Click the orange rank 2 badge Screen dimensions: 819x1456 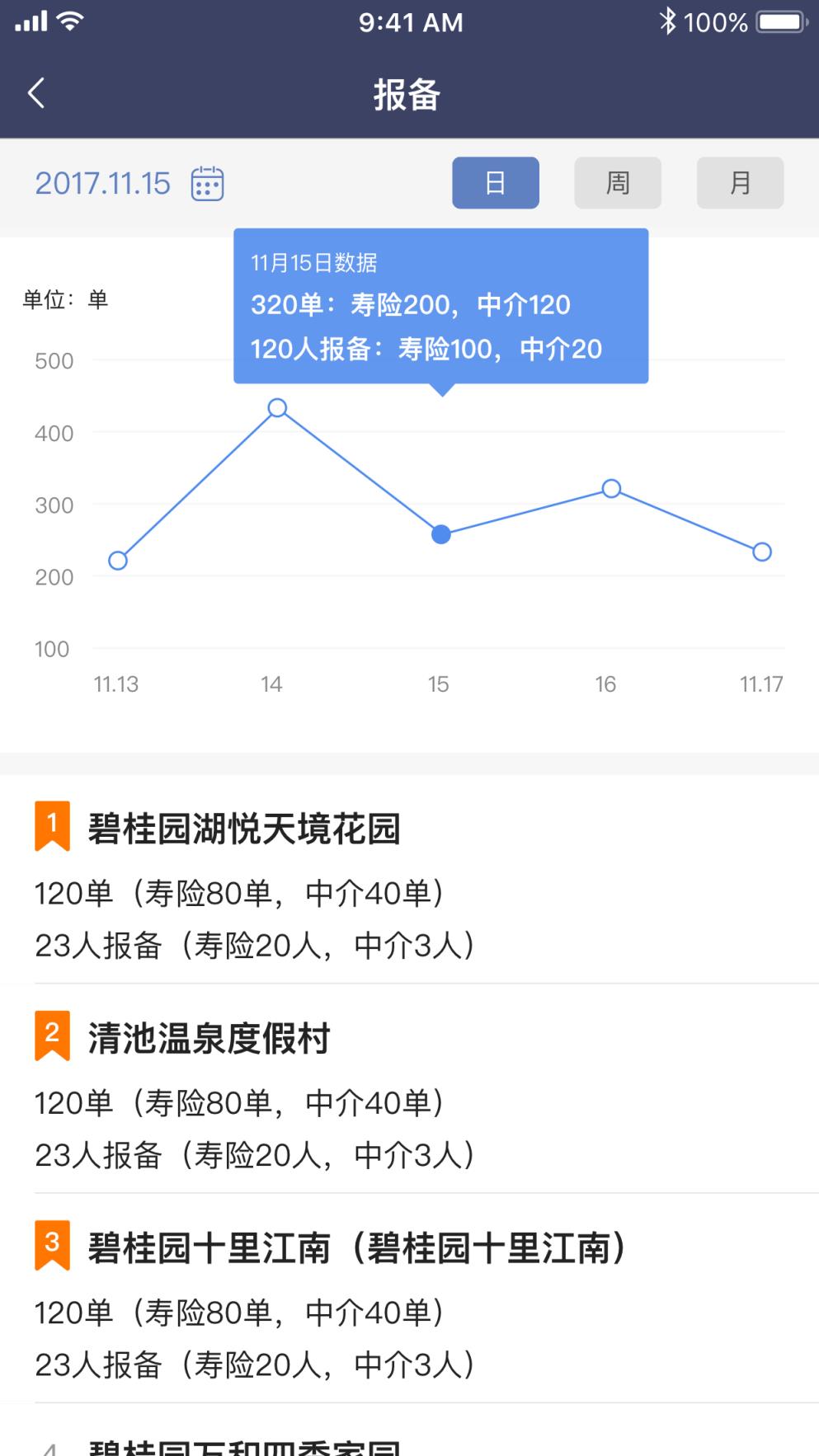53,1032
